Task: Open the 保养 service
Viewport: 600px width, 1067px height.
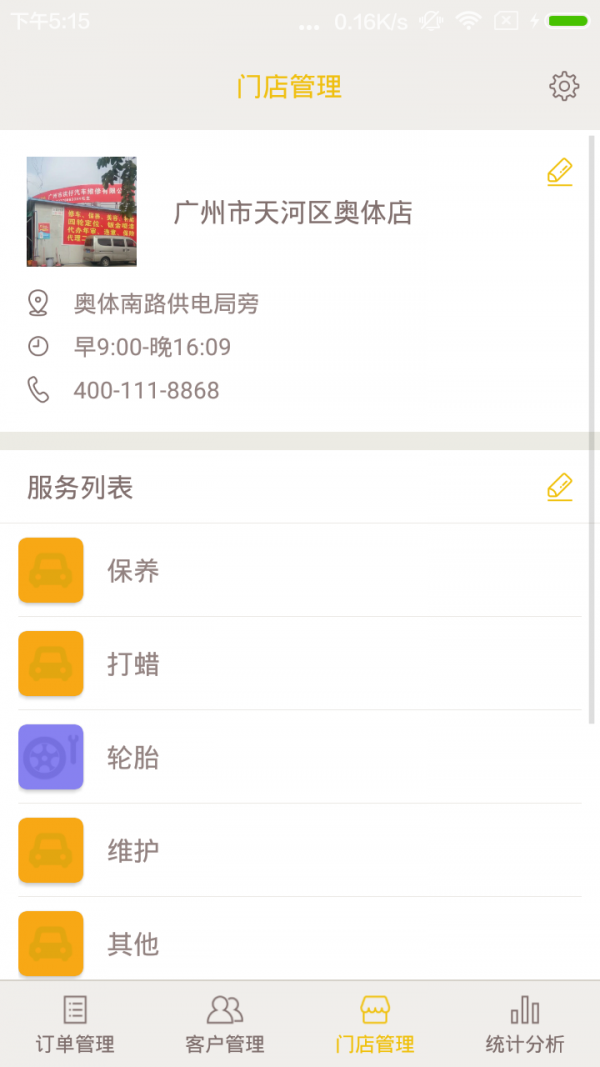Action: 300,570
